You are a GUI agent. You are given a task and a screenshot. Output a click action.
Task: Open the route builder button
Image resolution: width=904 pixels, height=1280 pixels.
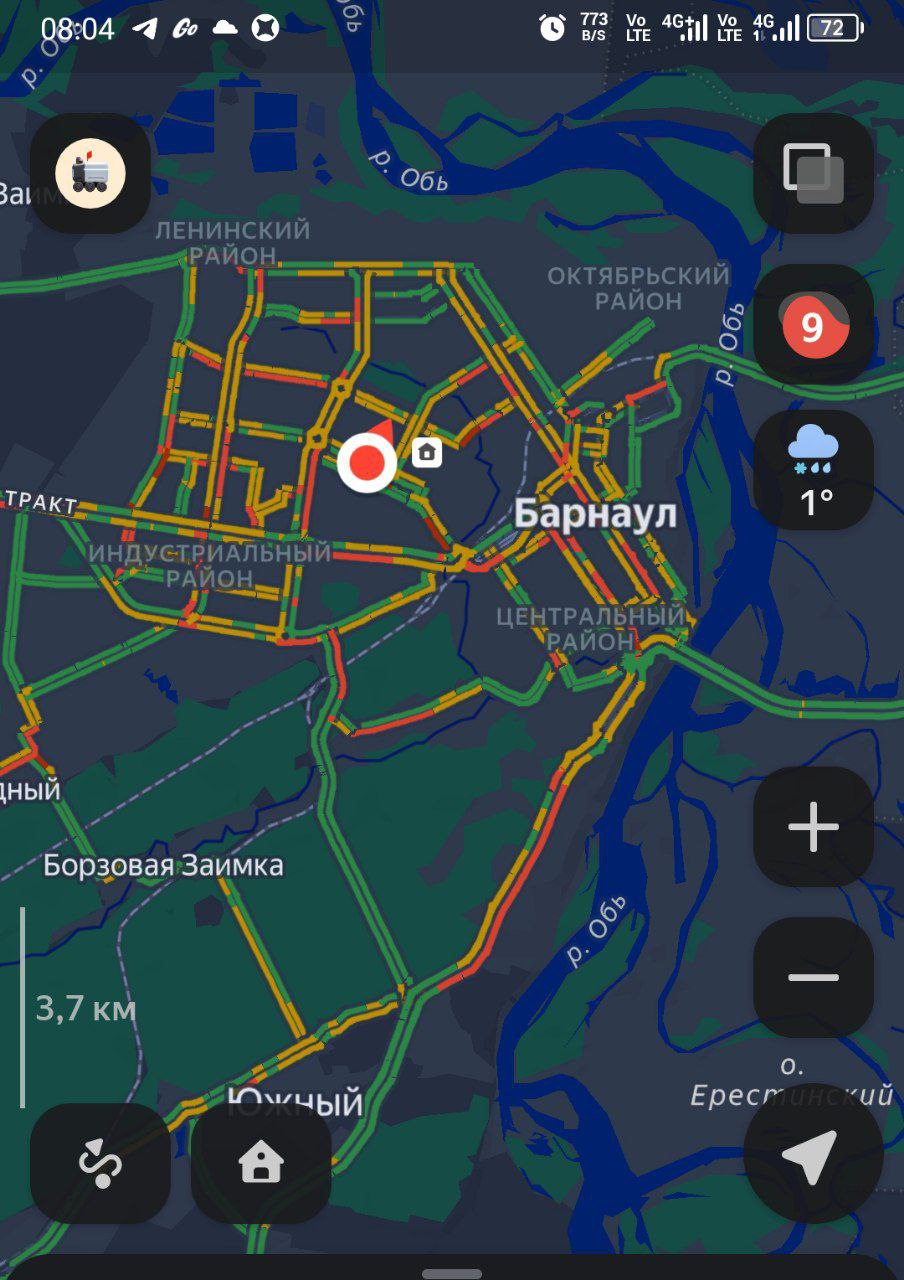[x=100, y=1163]
